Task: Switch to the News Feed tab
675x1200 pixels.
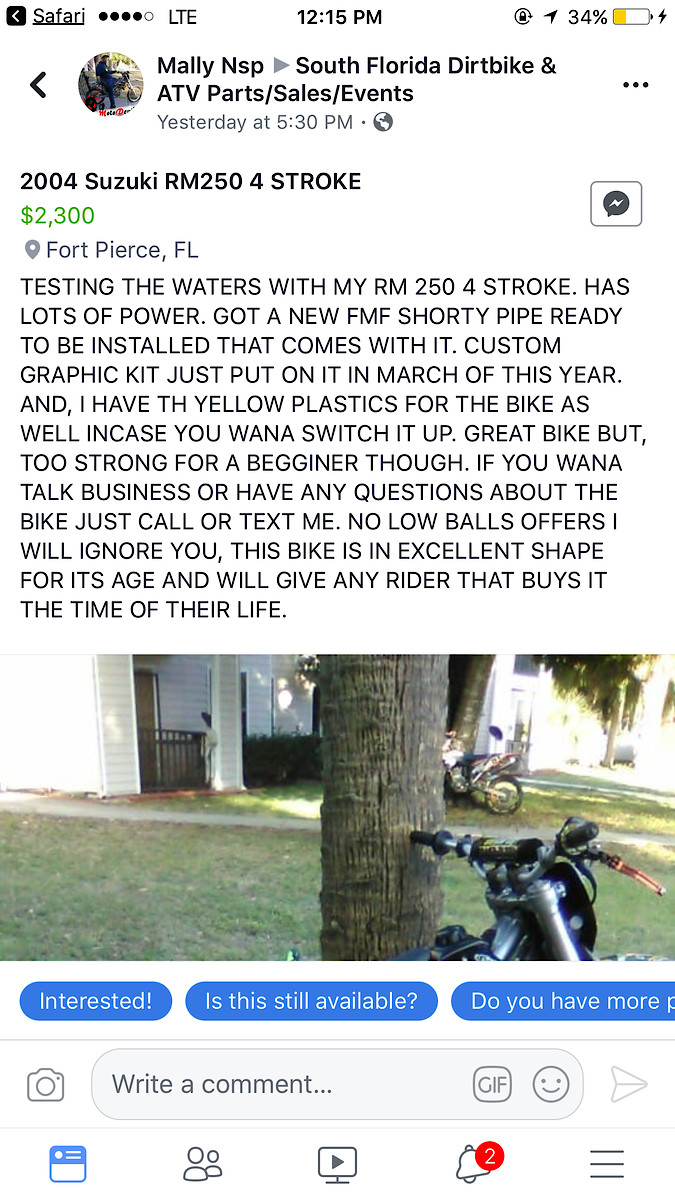Action: click(68, 1164)
